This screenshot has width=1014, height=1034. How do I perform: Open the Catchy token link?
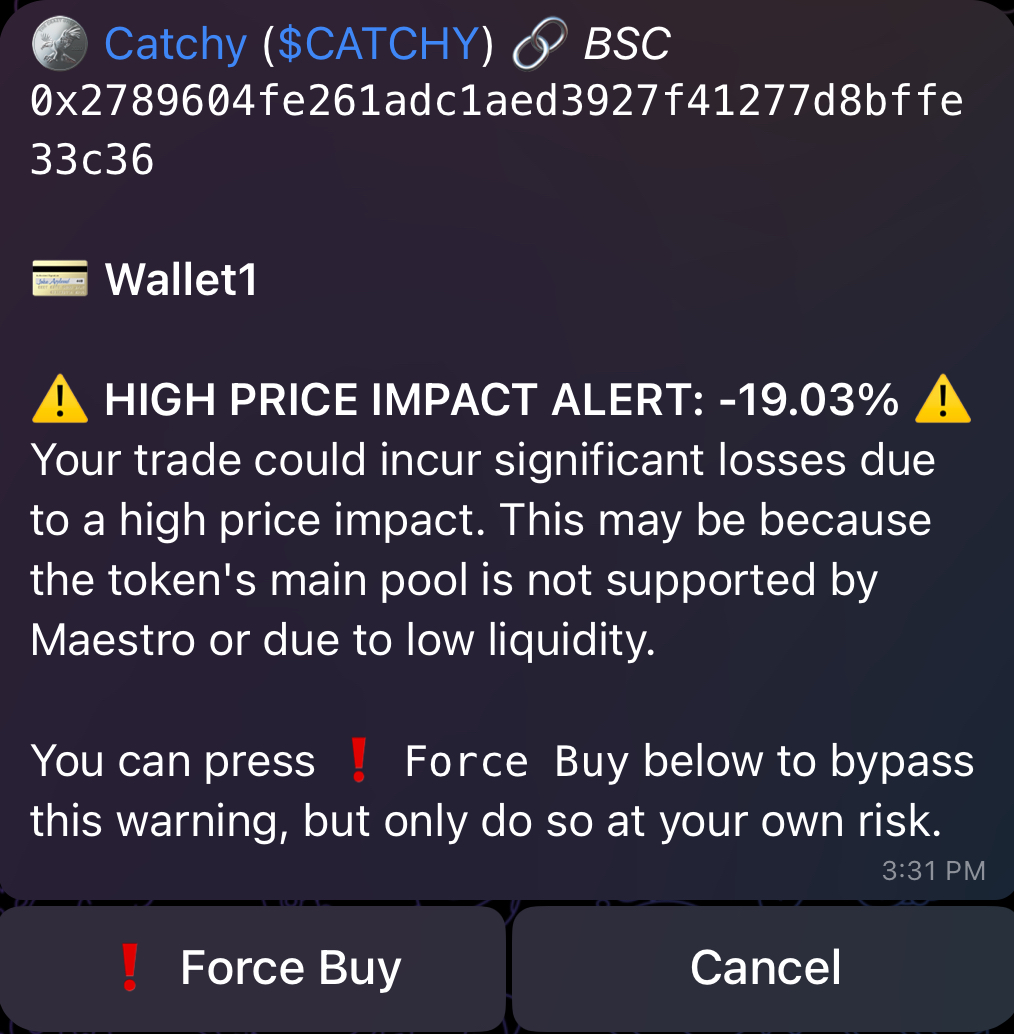pyautogui.click(x=176, y=43)
